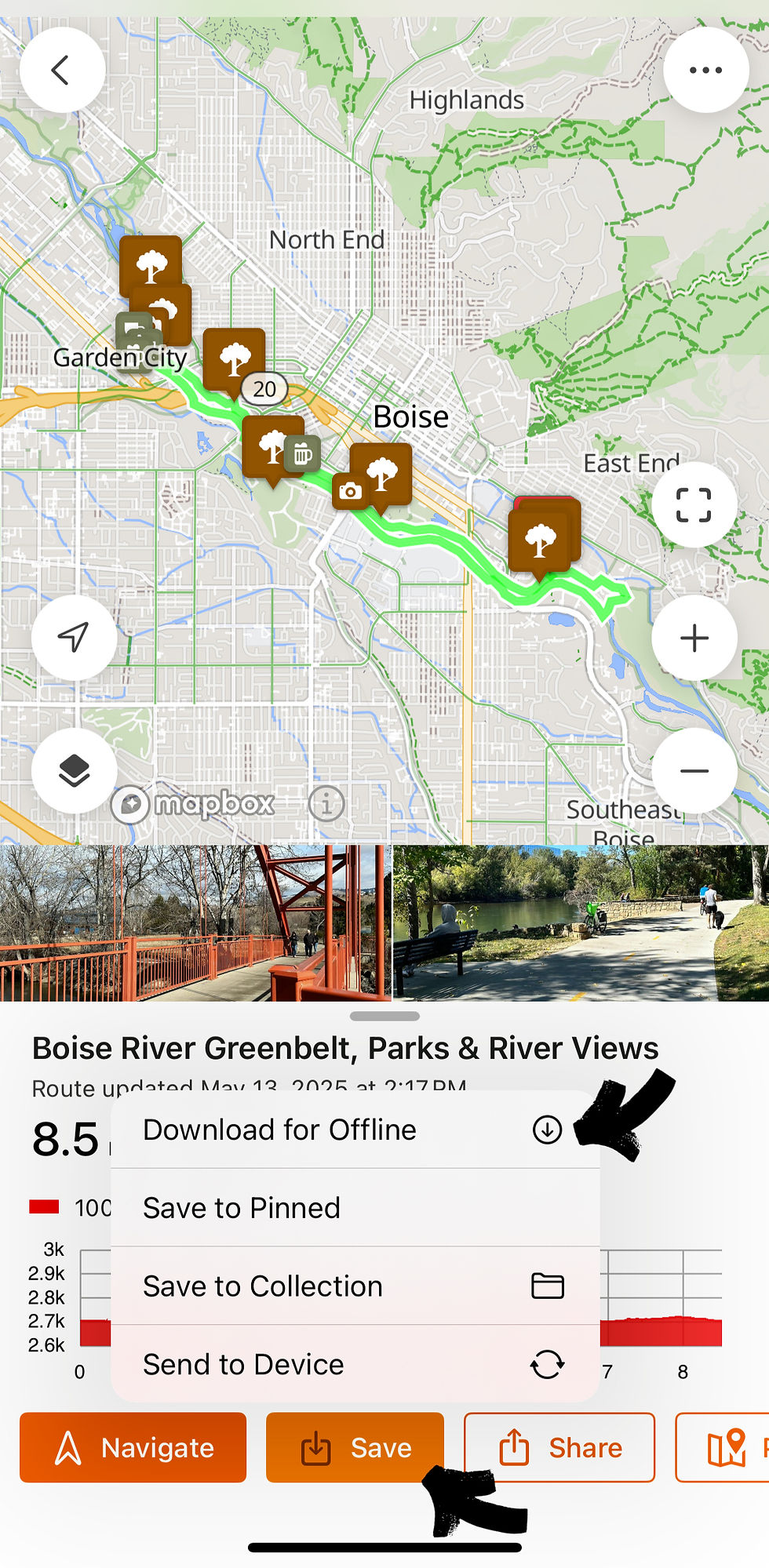
Task: Start route with Navigate button
Action: [133, 1448]
